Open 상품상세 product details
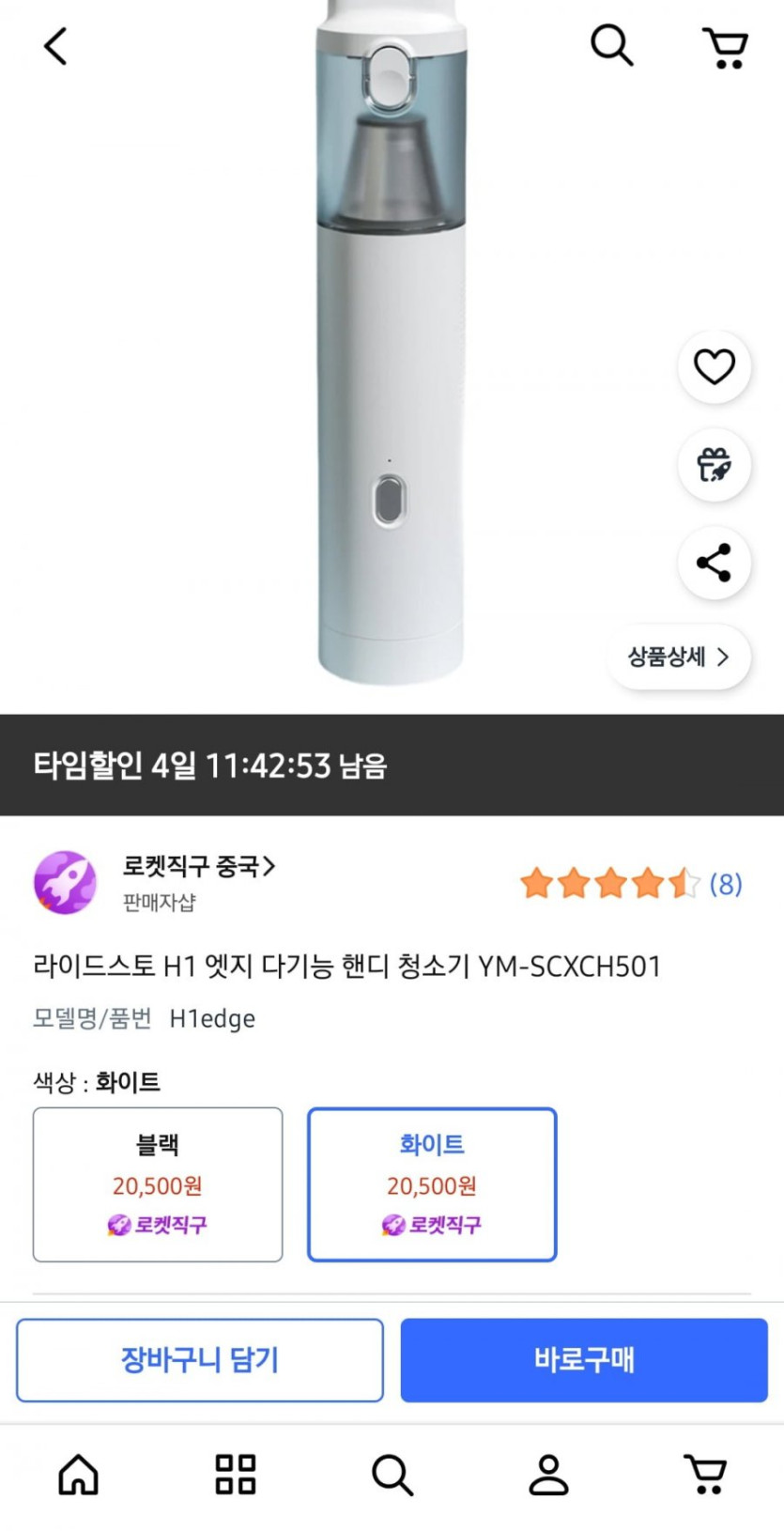This screenshot has height=1531, width=784. tap(678, 657)
